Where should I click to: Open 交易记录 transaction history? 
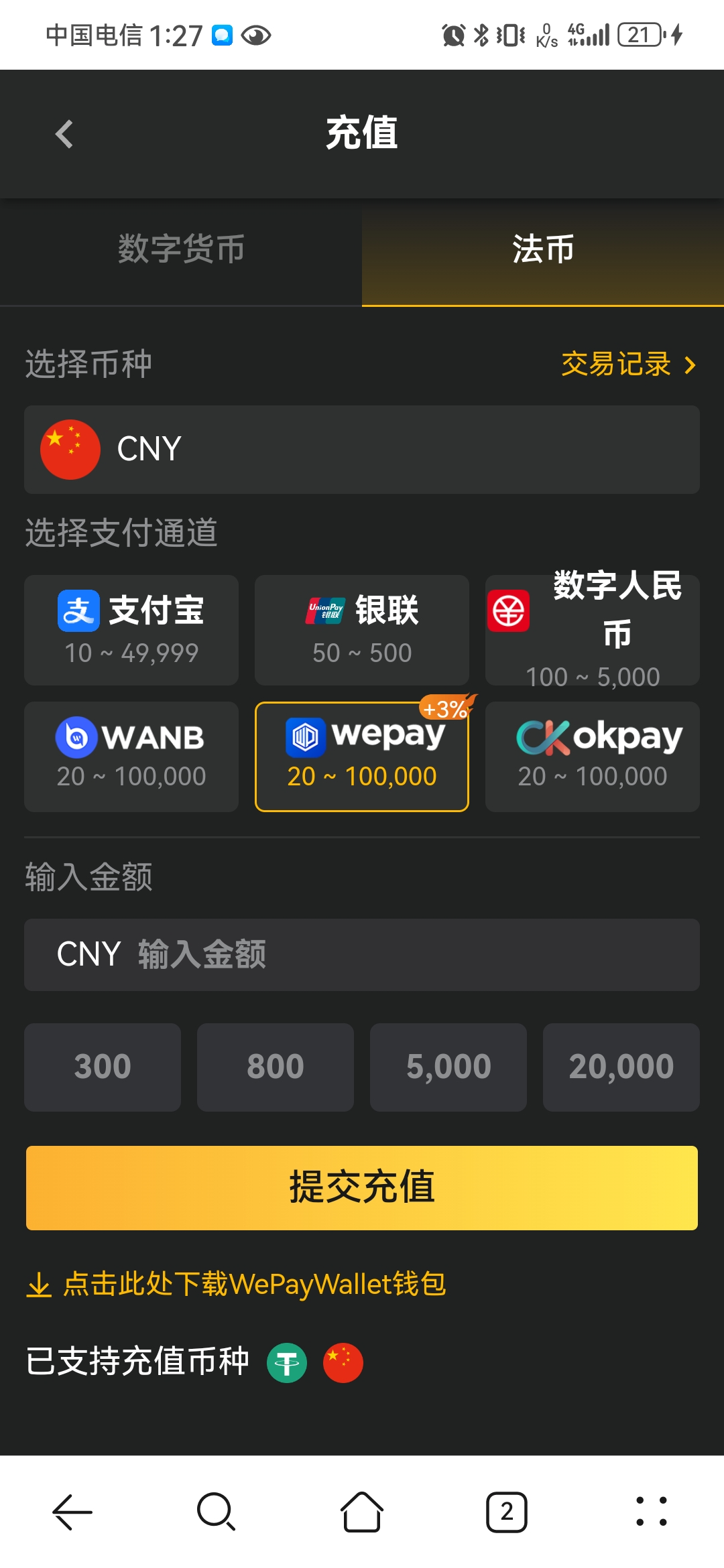pyautogui.click(x=628, y=365)
